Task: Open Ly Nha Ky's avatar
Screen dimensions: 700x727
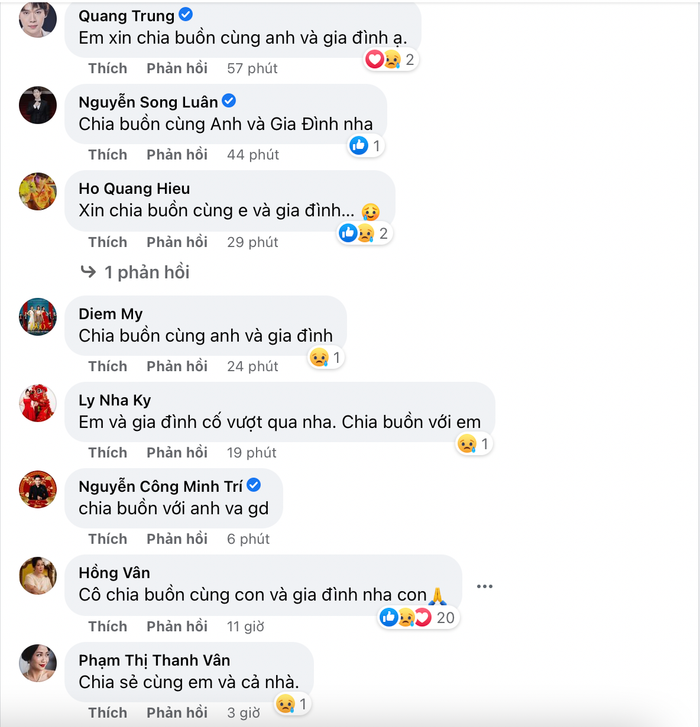Action: pyautogui.click(x=38, y=403)
